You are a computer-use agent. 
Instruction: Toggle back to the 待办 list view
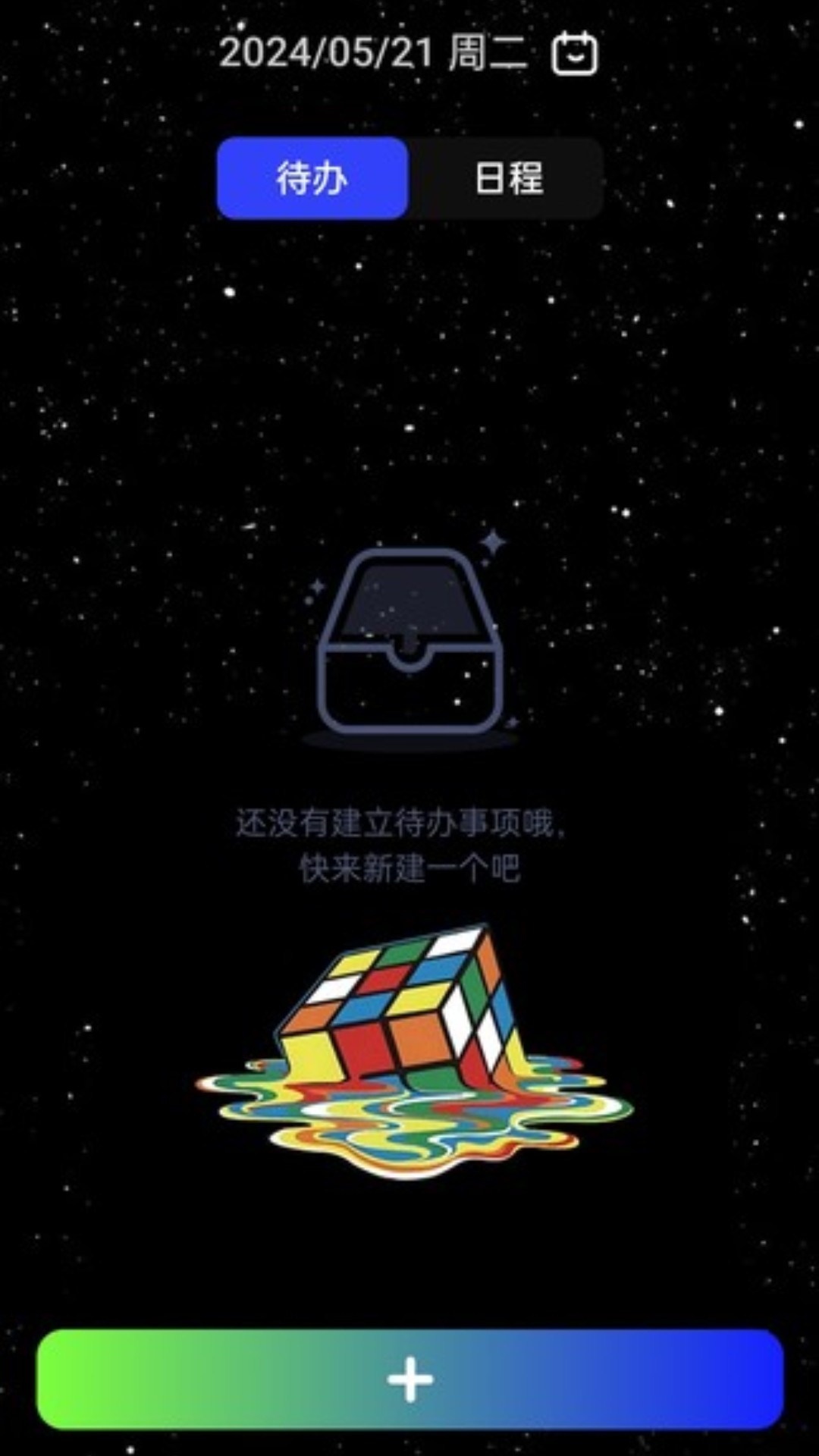(312, 180)
